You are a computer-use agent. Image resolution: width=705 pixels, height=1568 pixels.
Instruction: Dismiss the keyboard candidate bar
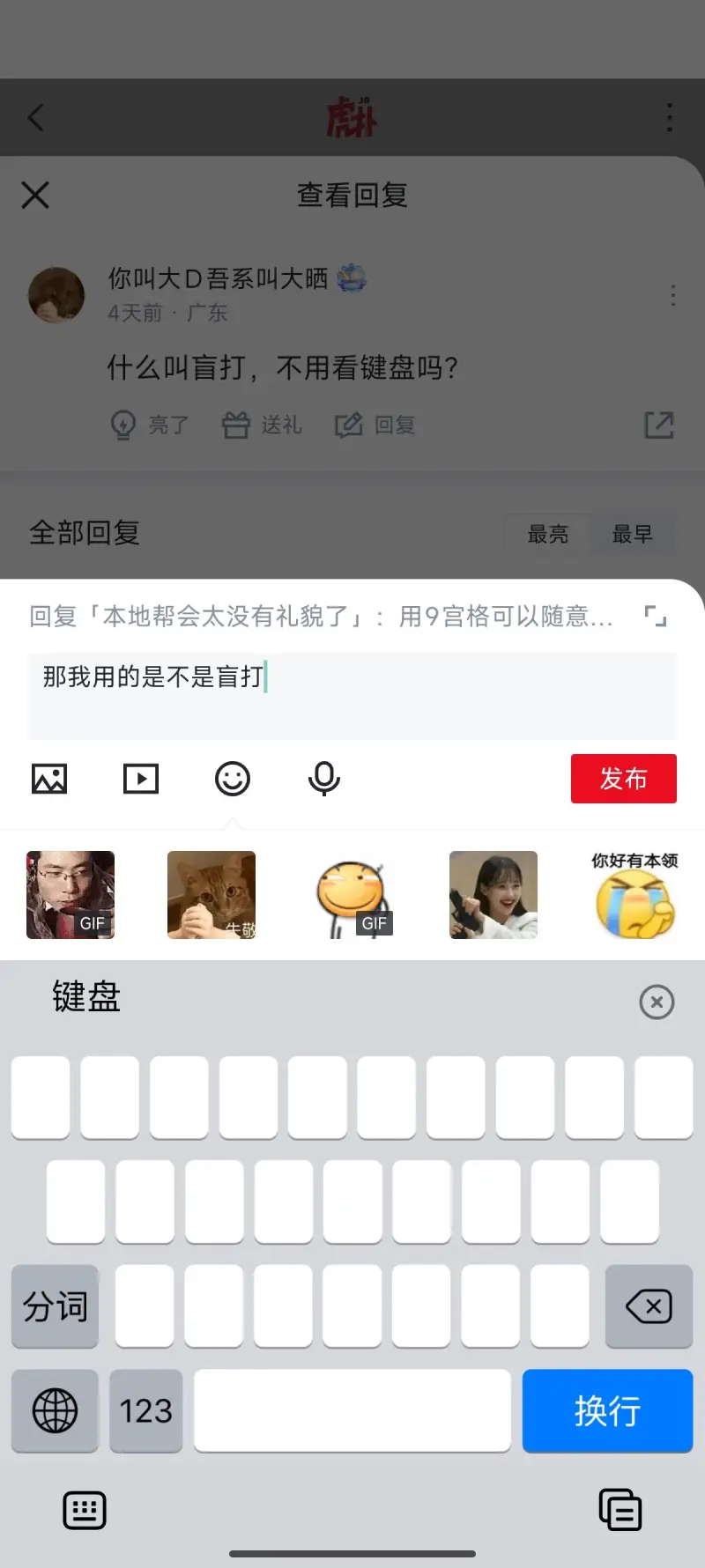[x=657, y=1002]
